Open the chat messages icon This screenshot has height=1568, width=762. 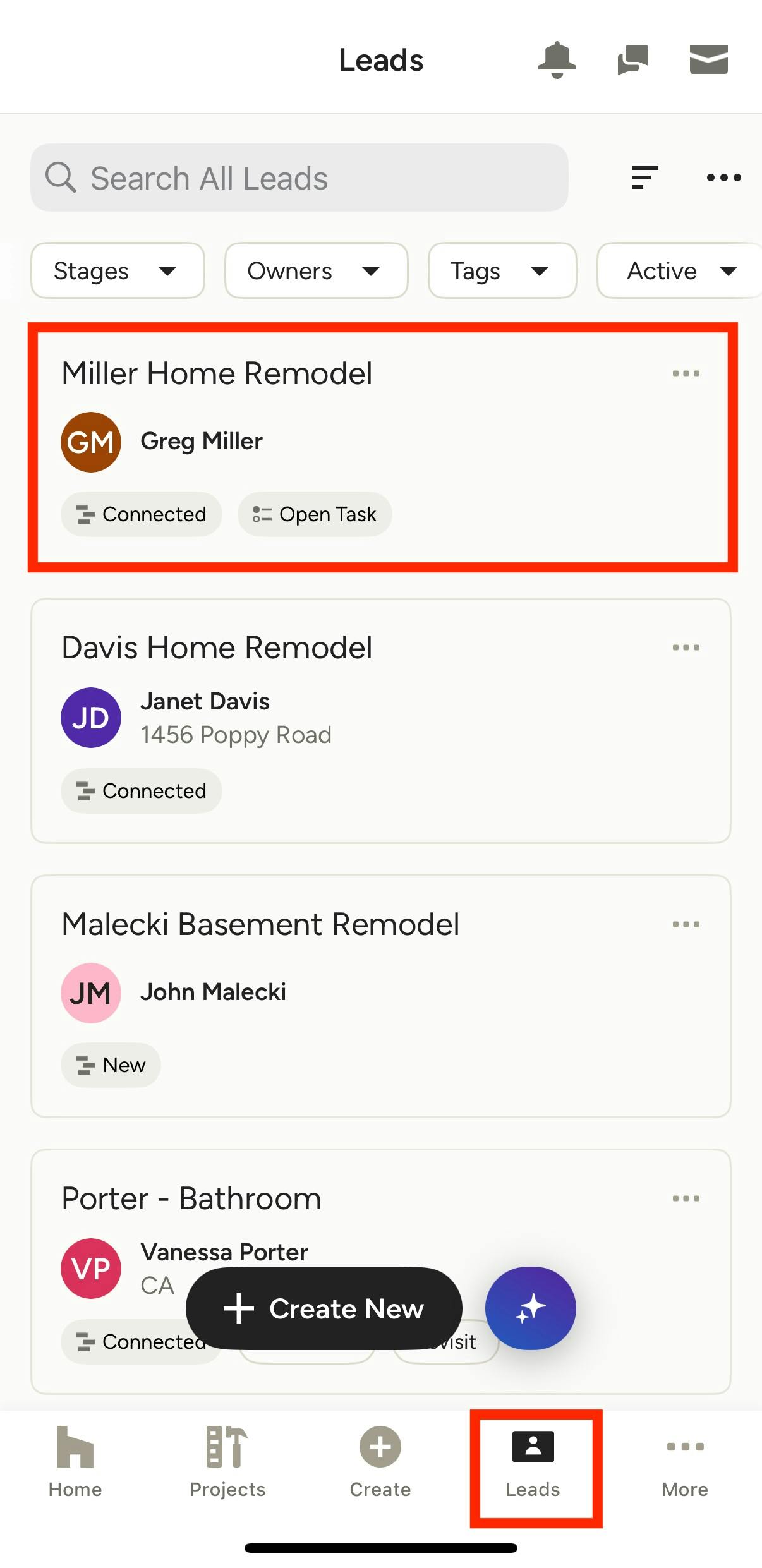tap(632, 60)
